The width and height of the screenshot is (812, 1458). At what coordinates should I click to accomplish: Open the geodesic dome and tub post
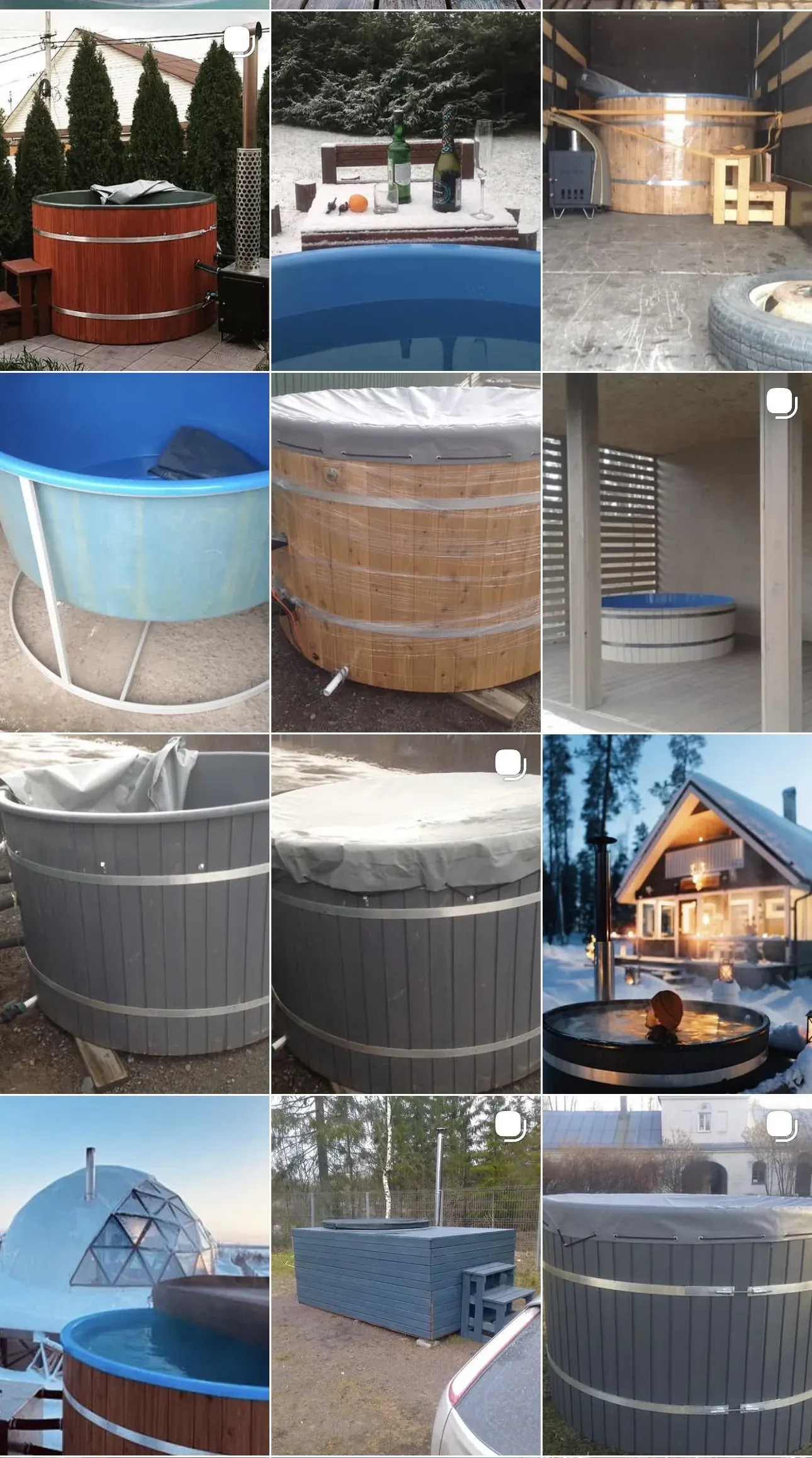click(x=135, y=1275)
